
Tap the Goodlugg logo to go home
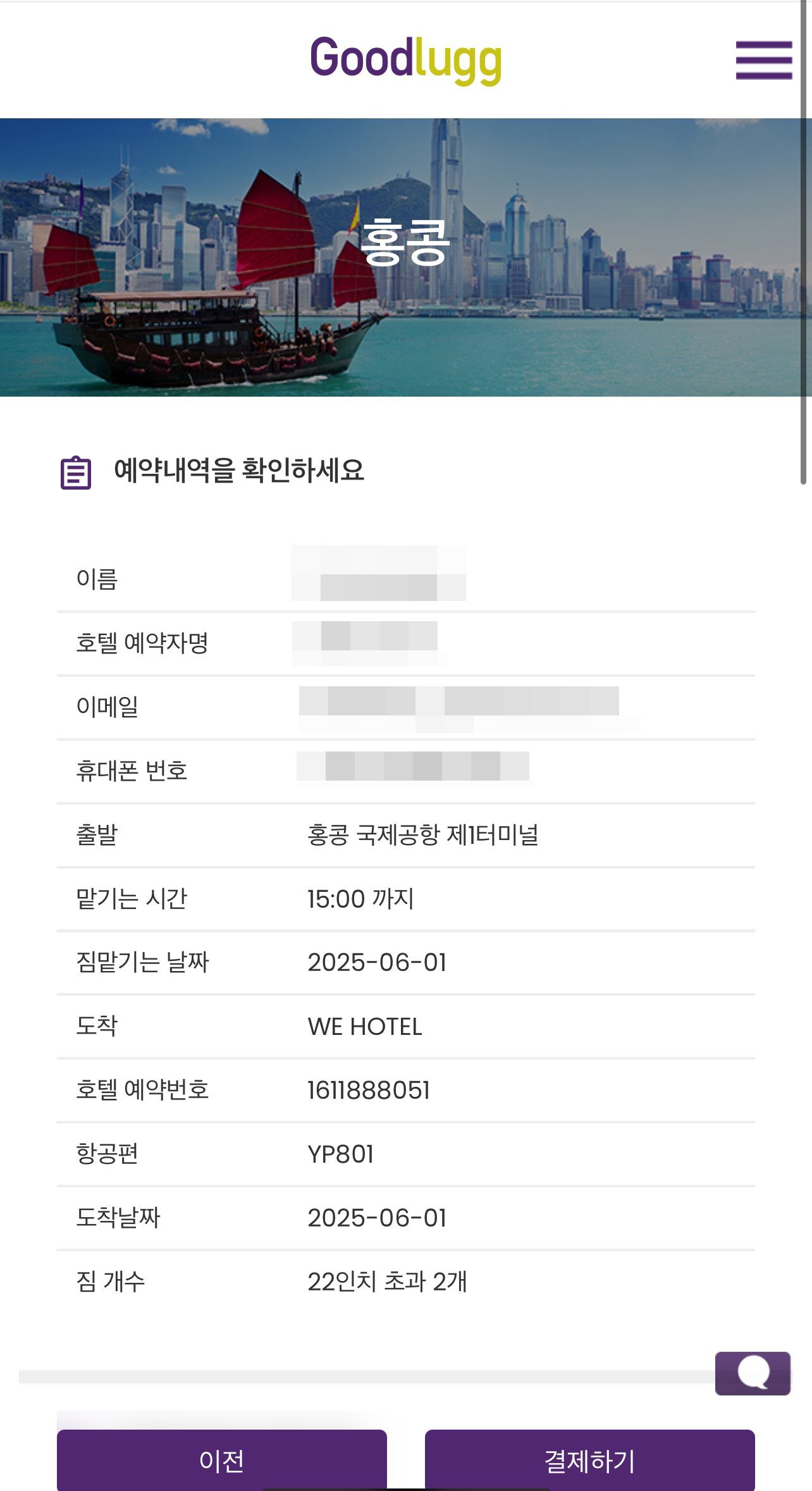(x=405, y=59)
